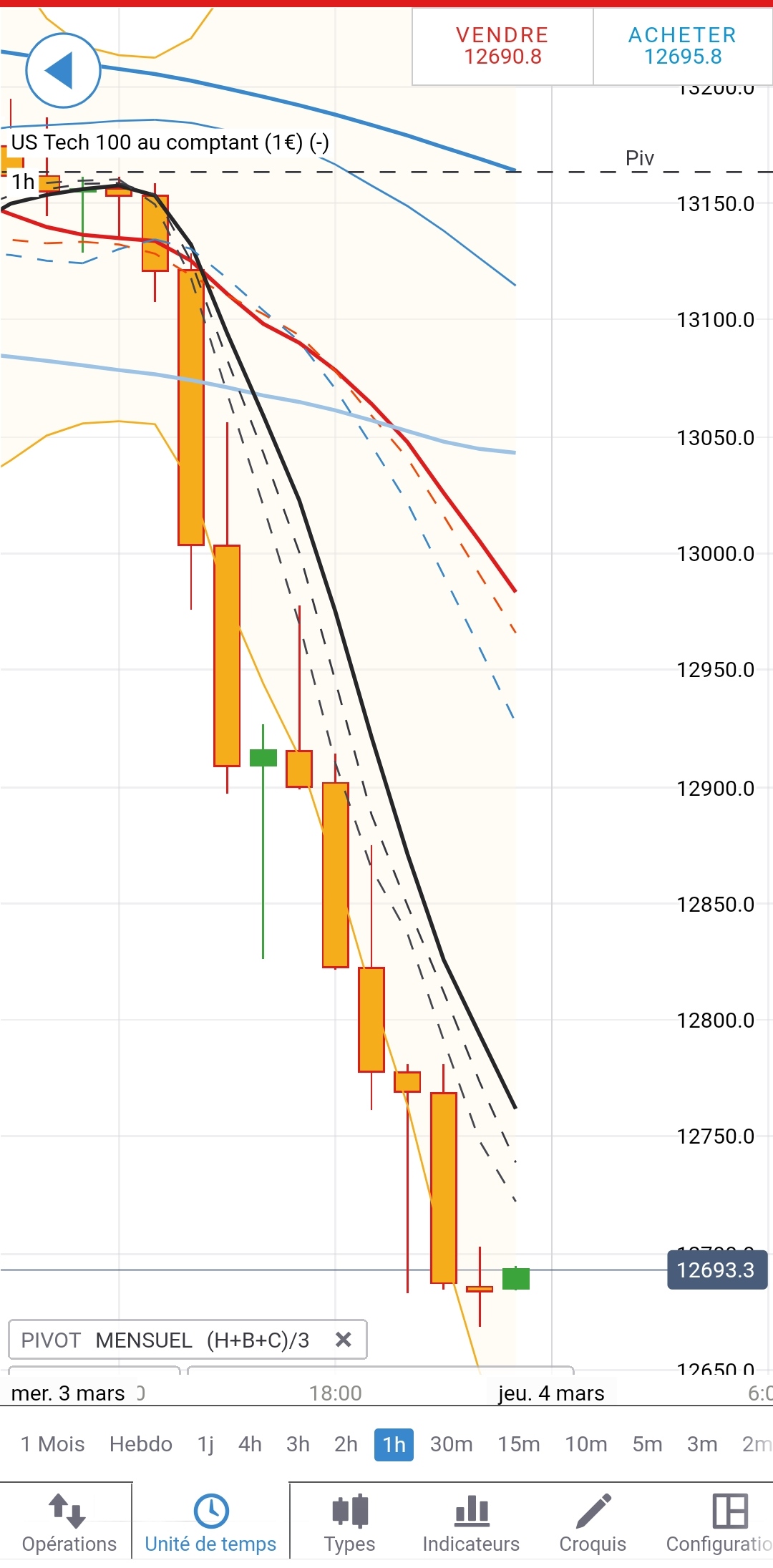Screen dimensions: 773x1568
Task: Switch to the 10m timeframe
Action: [x=586, y=1444]
